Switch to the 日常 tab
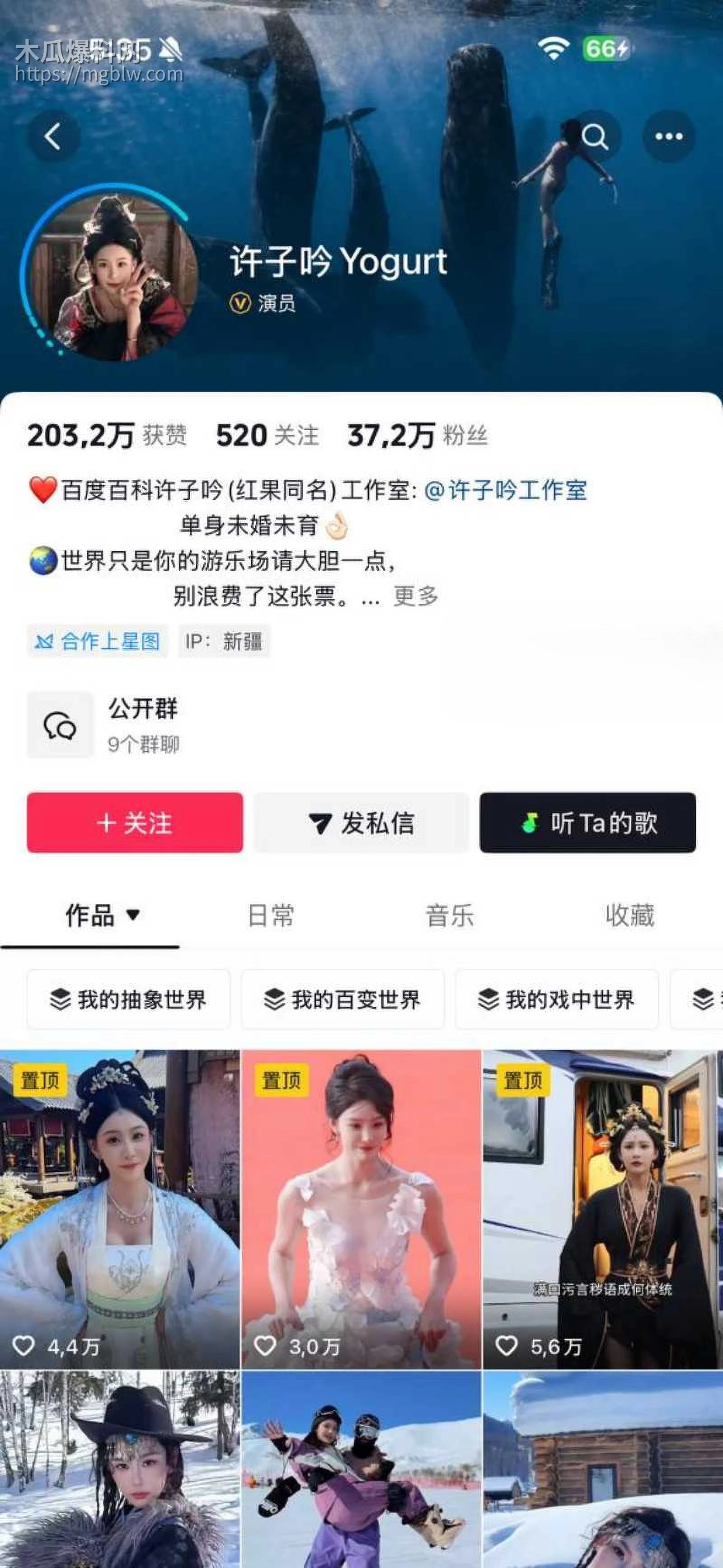This screenshot has width=723, height=1568. (x=270, y=916)
